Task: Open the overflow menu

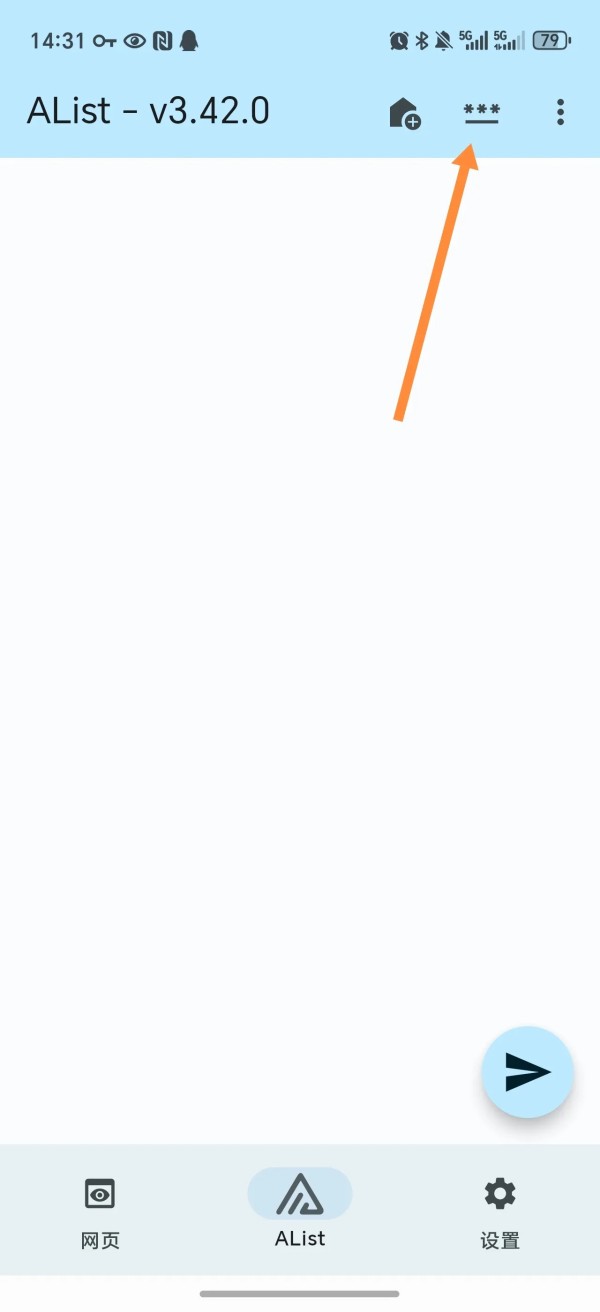Action: click(x=560, y=112)
